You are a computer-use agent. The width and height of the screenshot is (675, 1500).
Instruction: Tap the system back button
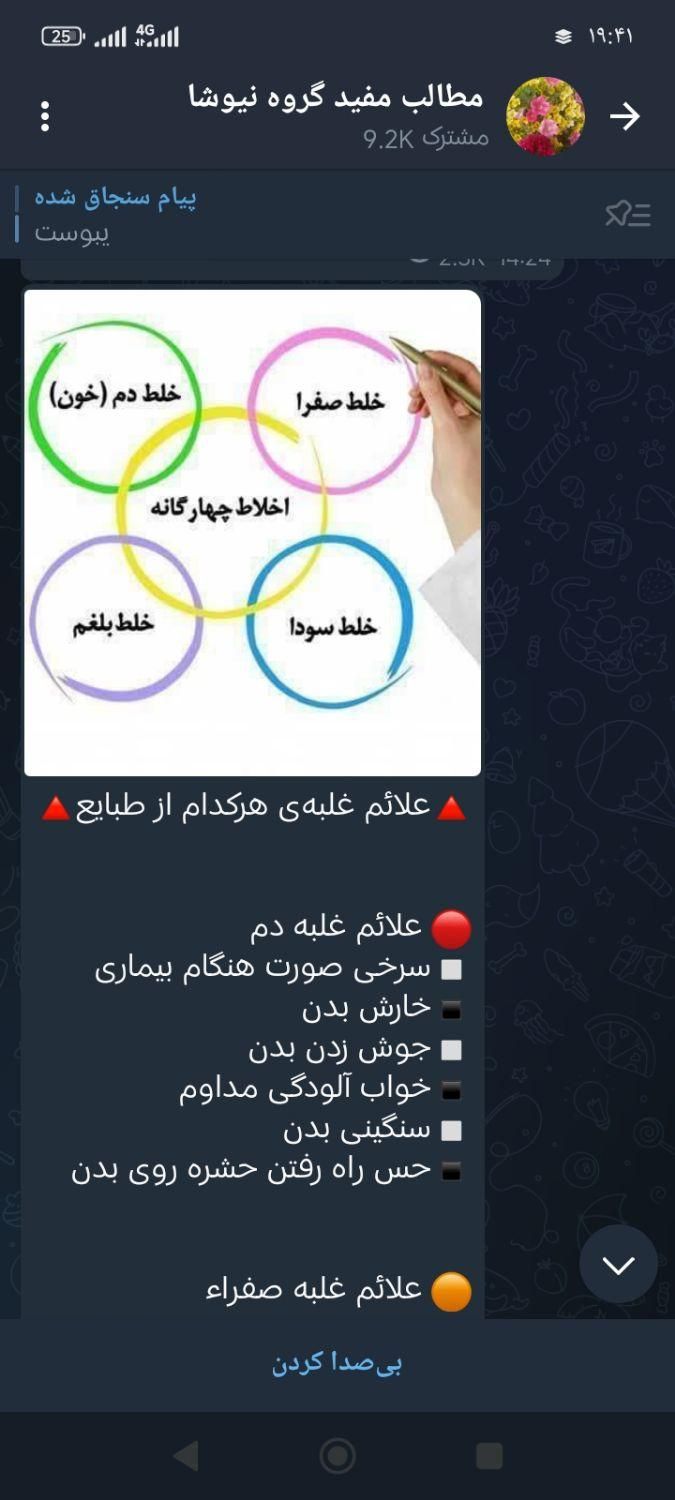[186, 1456]
